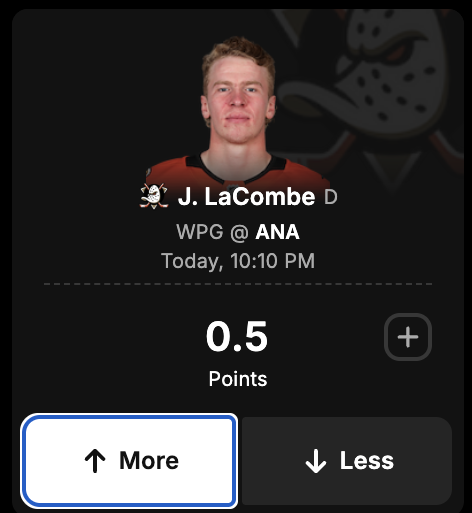Select More for J. LaCombe's points
Screen dimensions: 472x513
click(129, 461)
